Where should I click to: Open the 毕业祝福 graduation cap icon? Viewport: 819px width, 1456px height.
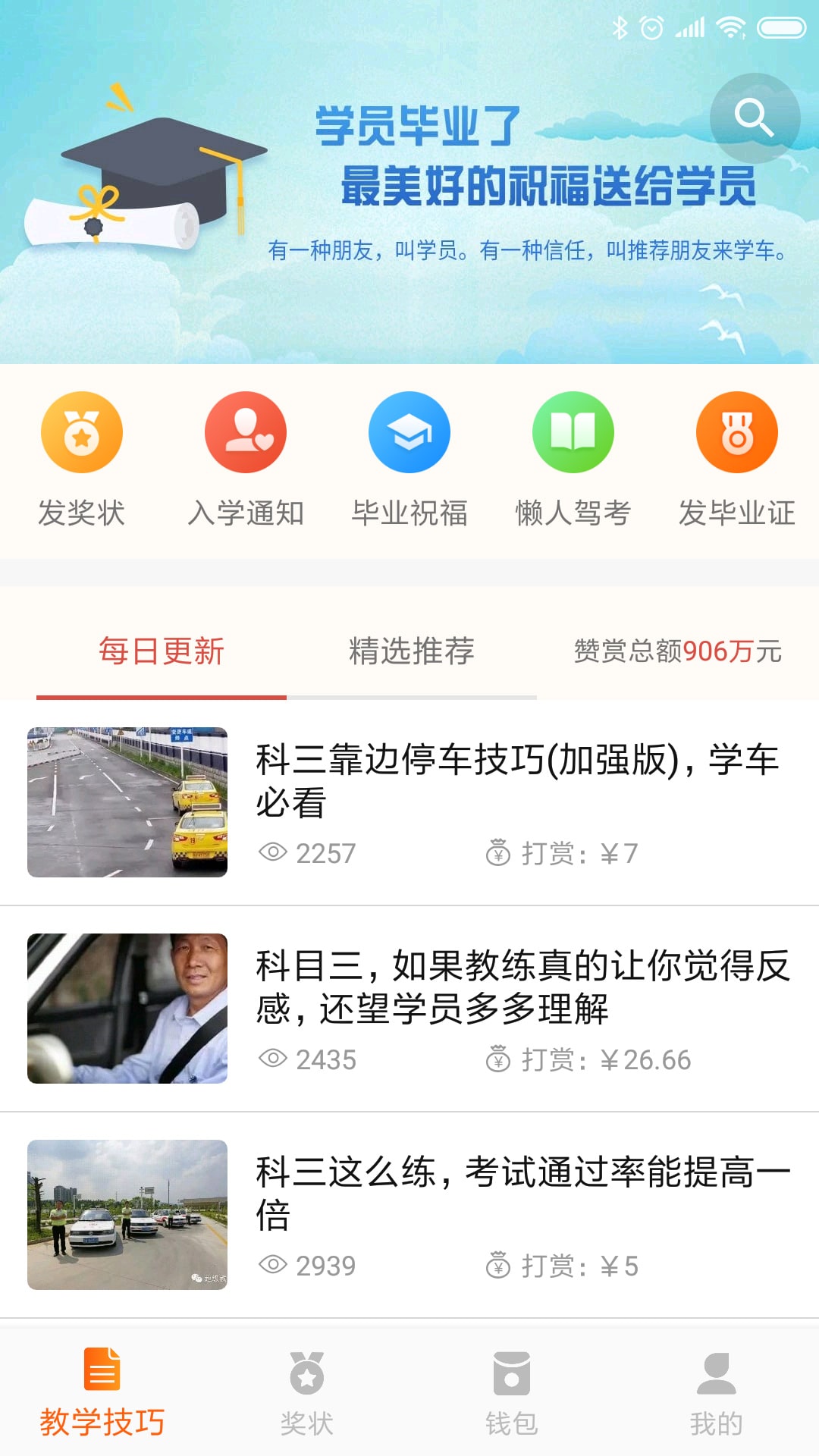tap(409, 431)
